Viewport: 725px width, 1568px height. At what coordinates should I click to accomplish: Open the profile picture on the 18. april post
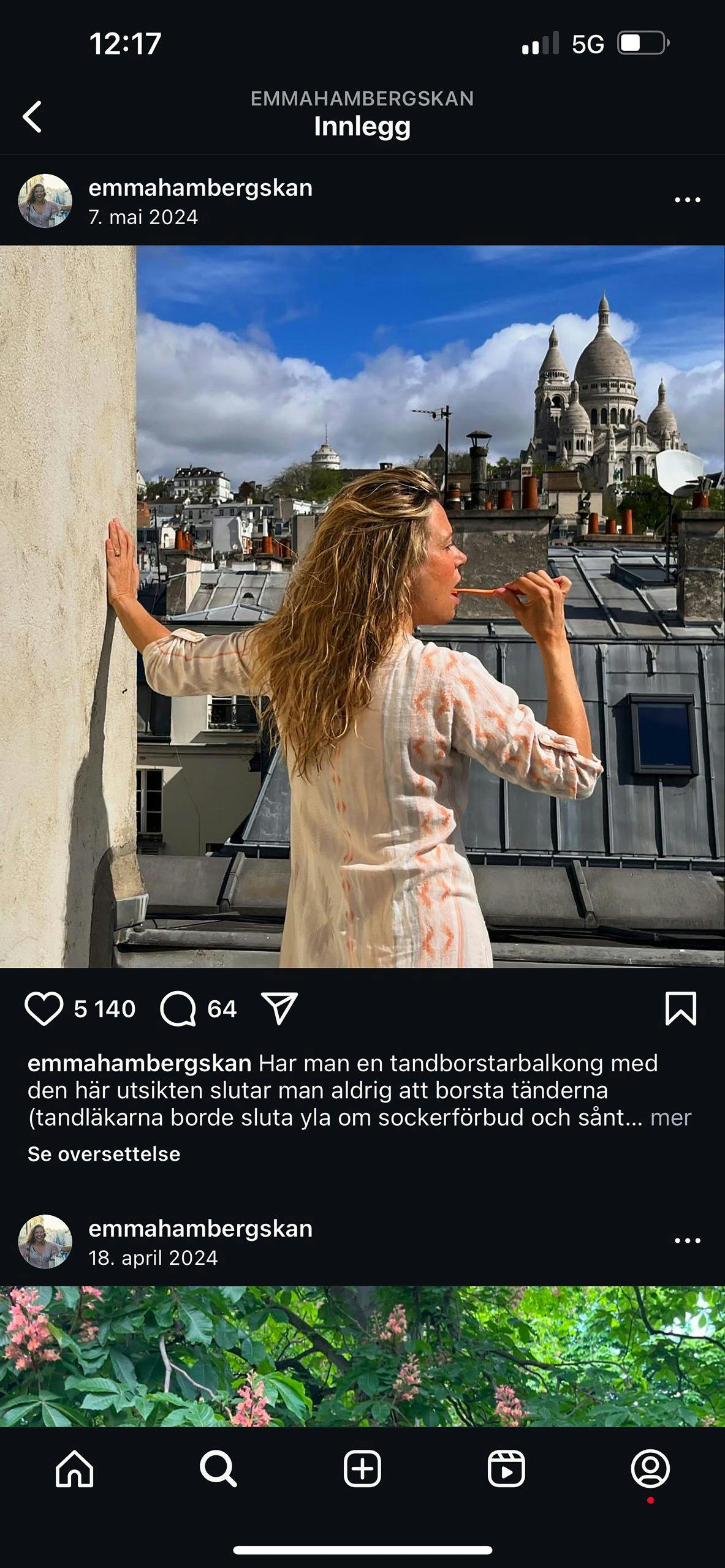pos(45,1241)
